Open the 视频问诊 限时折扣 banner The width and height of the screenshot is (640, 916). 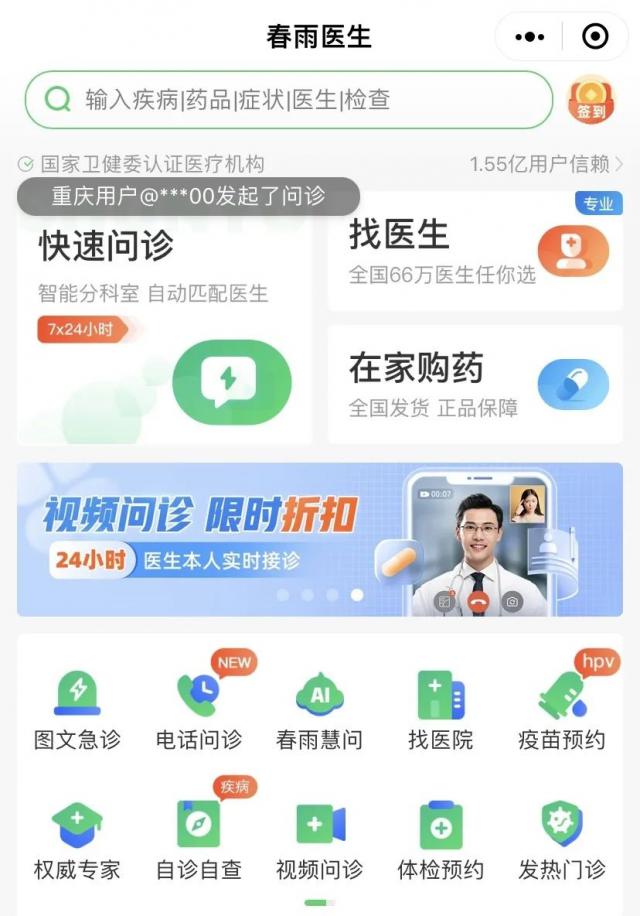pyautogui.click(x=319, y=539)
